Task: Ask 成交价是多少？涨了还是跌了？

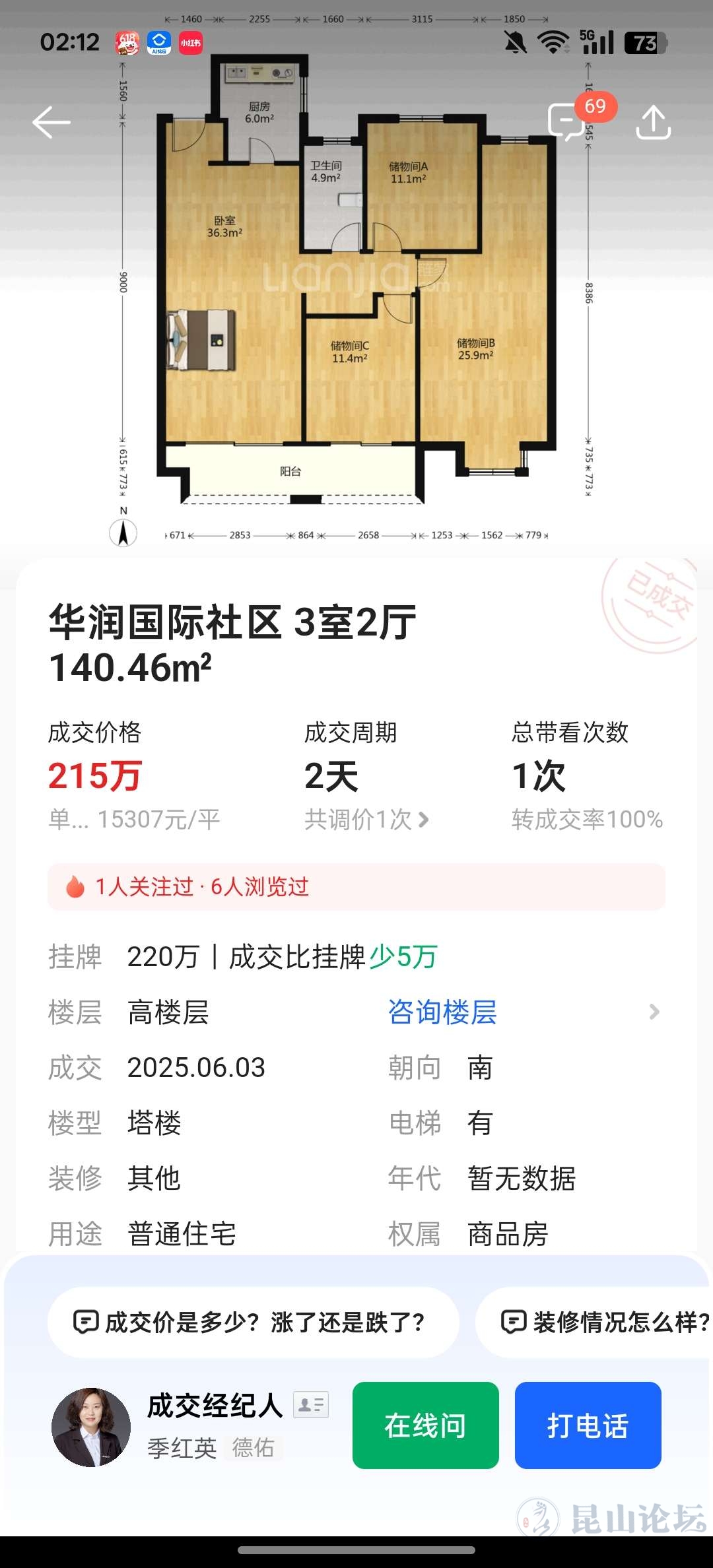Action: (254, 1323)
